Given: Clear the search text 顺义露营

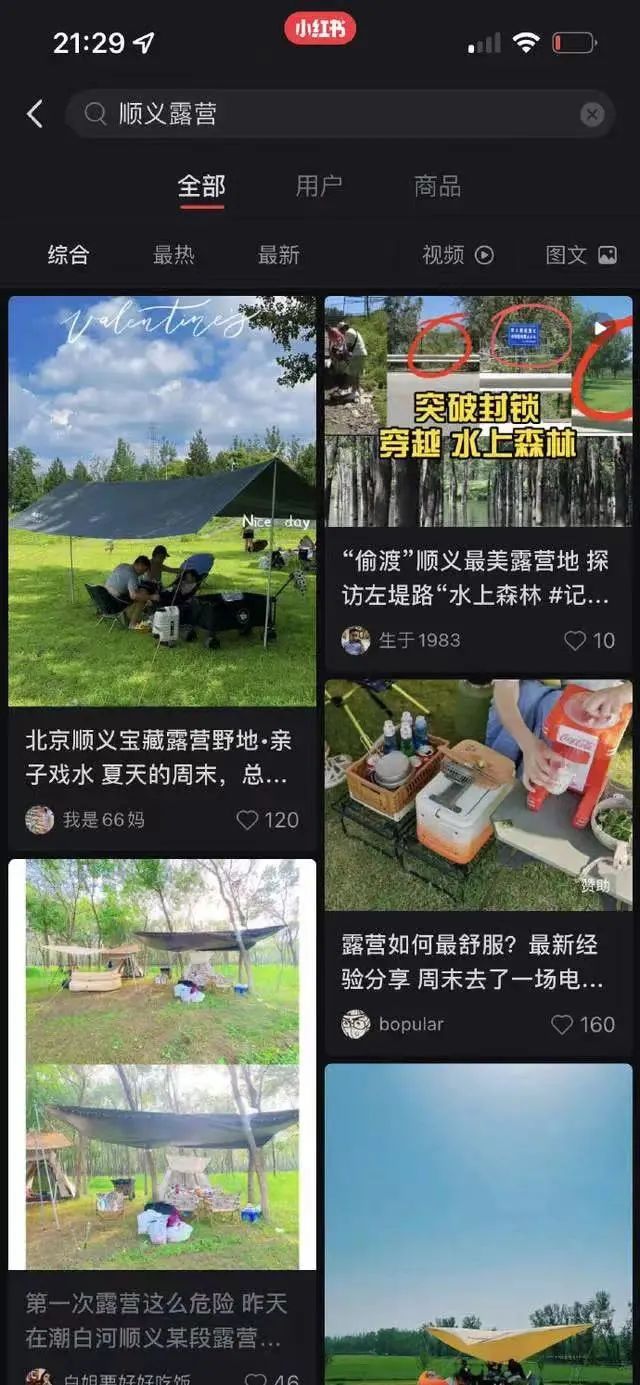Looking at the screenshot, I should pos(592,114).
